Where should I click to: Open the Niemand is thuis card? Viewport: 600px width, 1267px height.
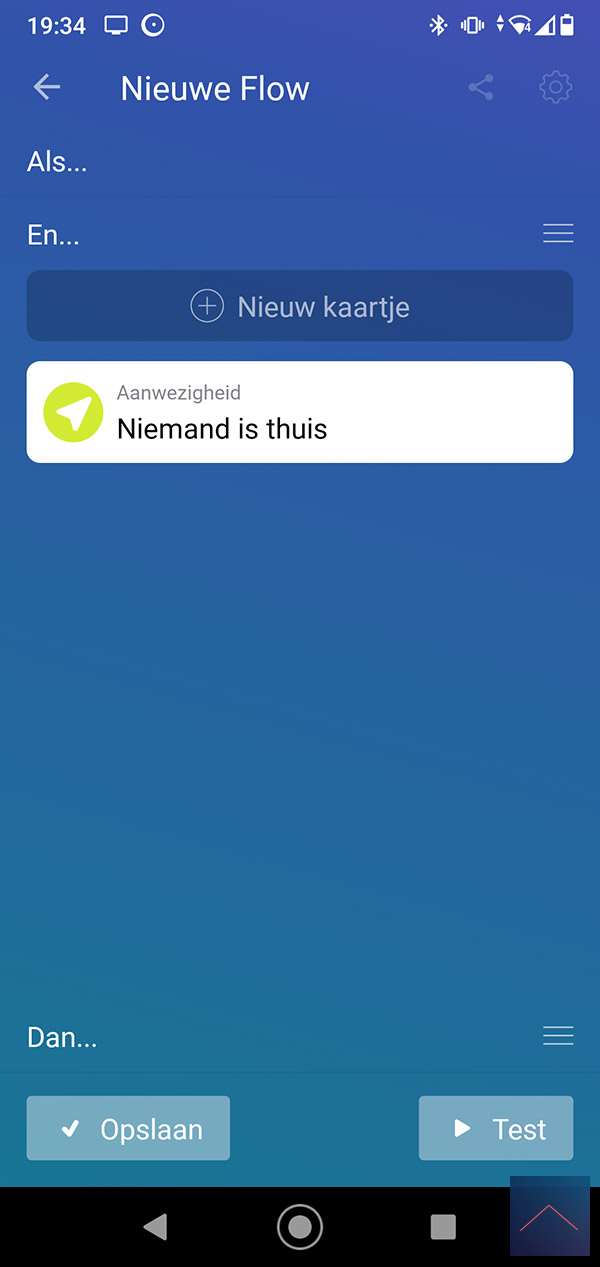(x=300, y=412)
